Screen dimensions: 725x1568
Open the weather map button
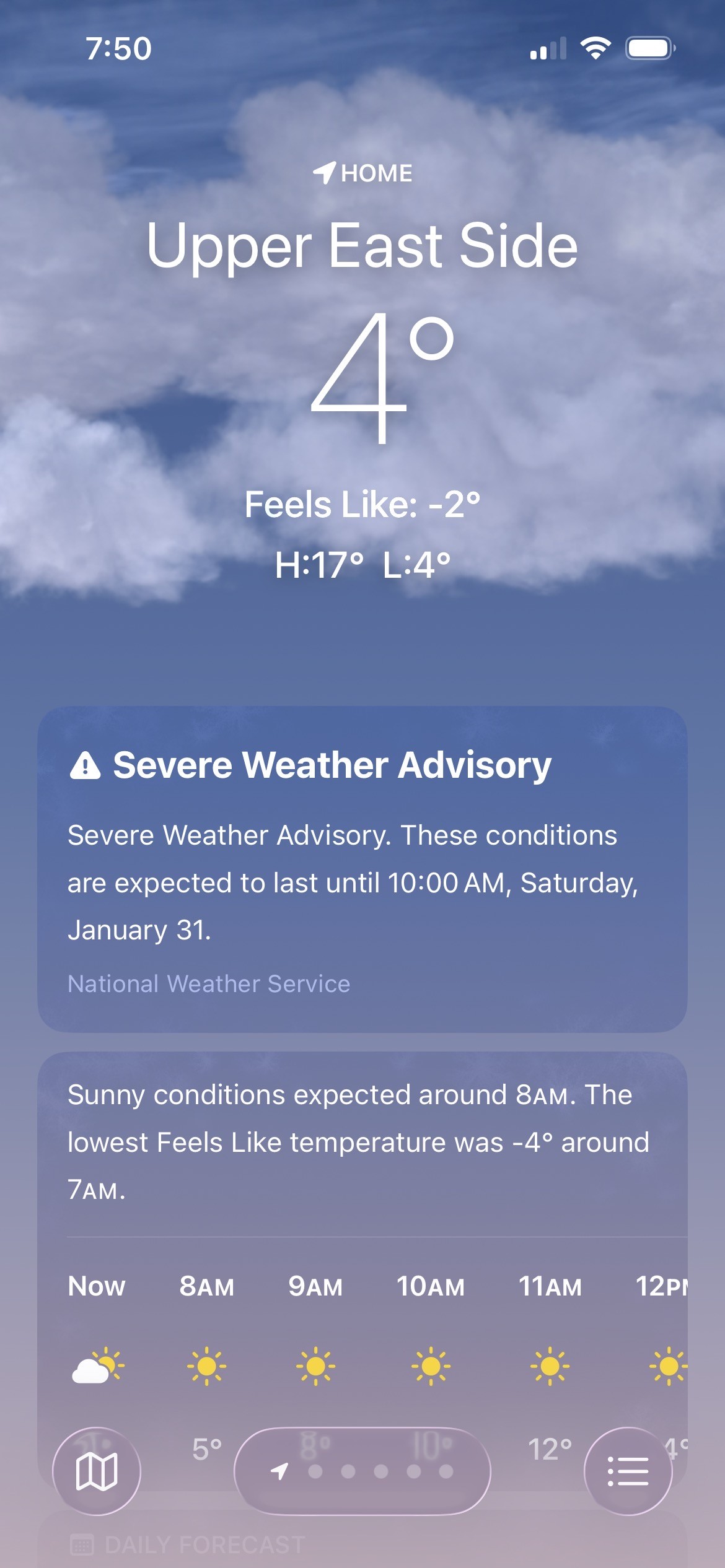point(97,1471)
